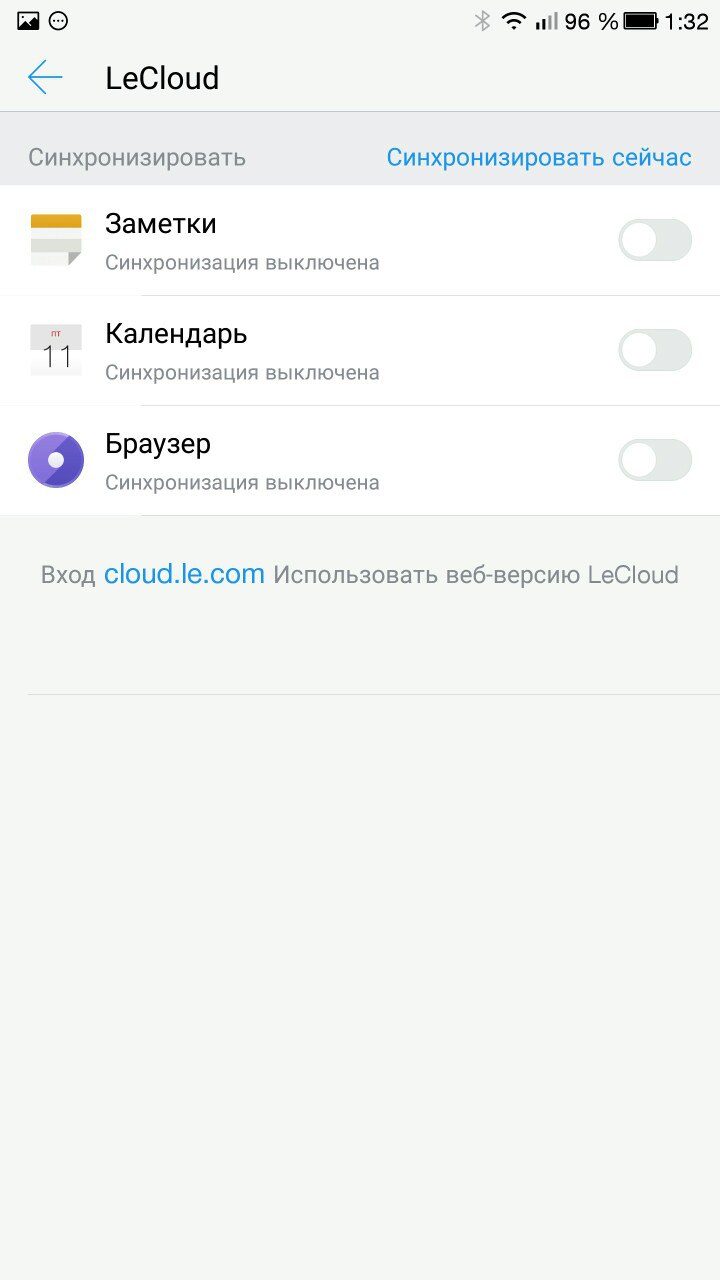
Task: Tap Синхронизировать сейчас
Action: coord(539,157)
